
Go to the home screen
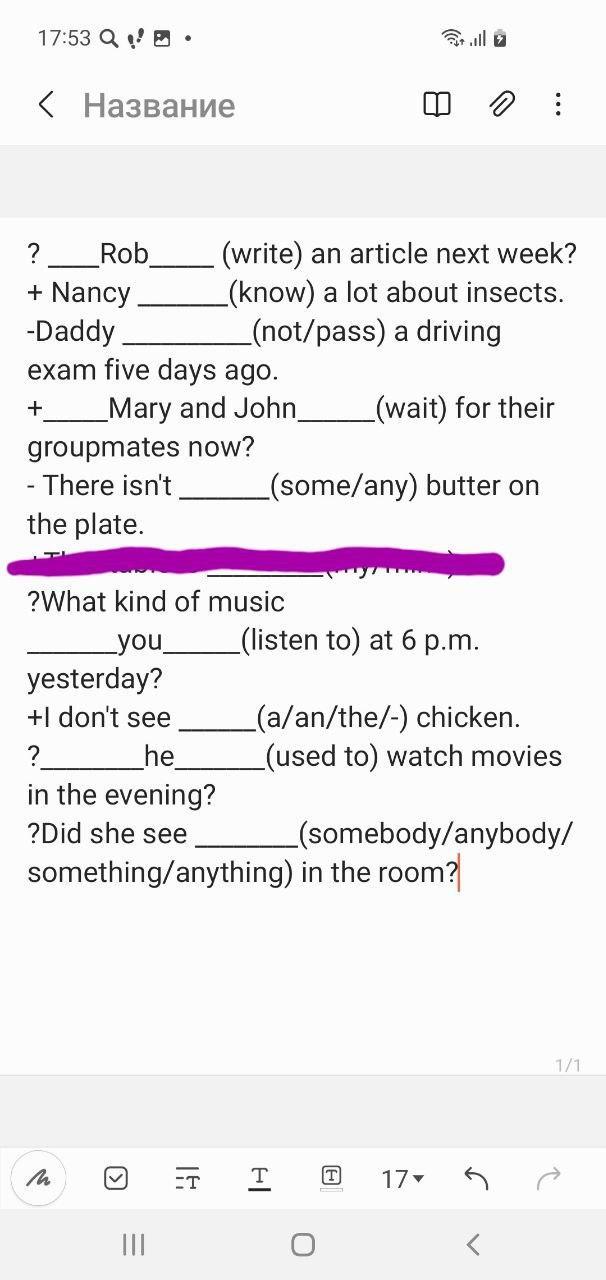(303, 1244)
